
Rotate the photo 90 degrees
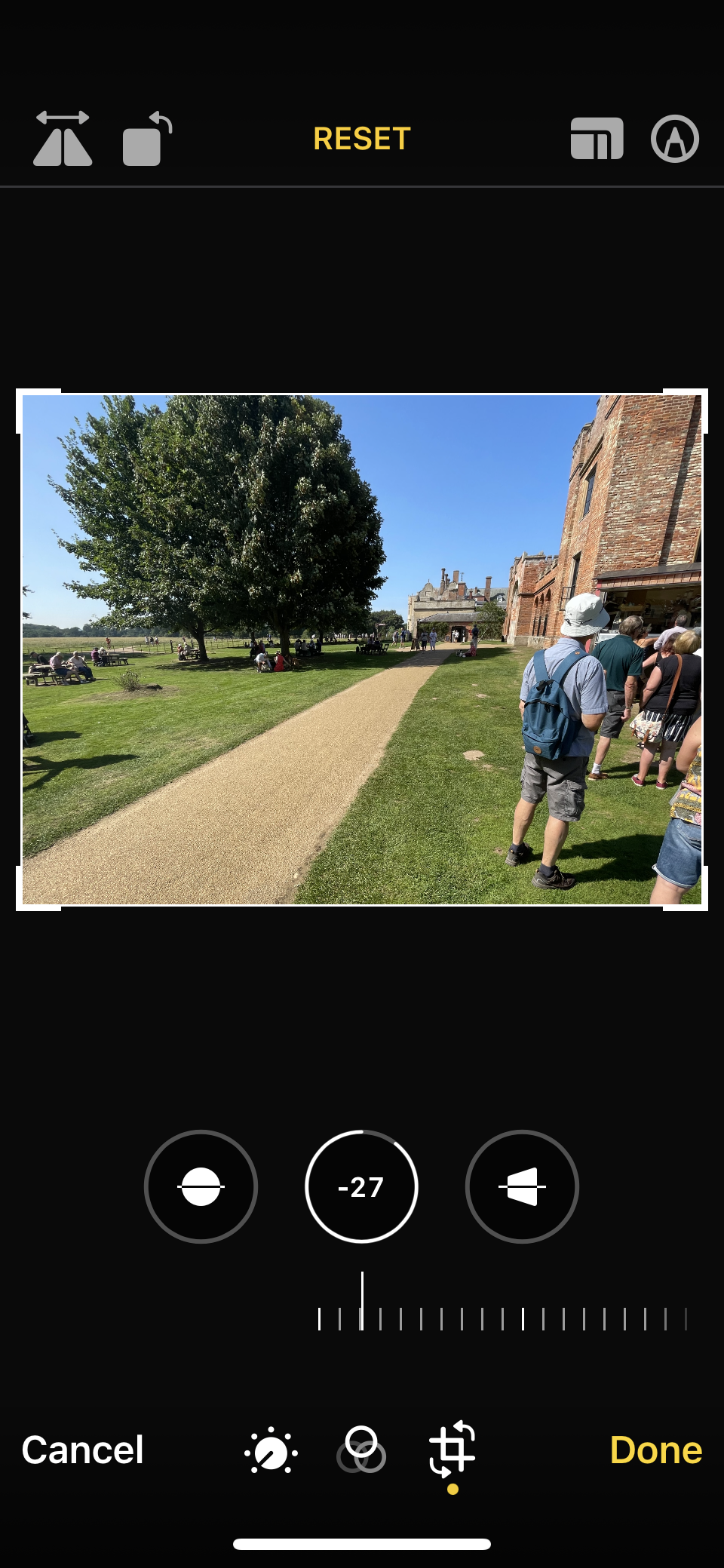click(x=147, y=139)
